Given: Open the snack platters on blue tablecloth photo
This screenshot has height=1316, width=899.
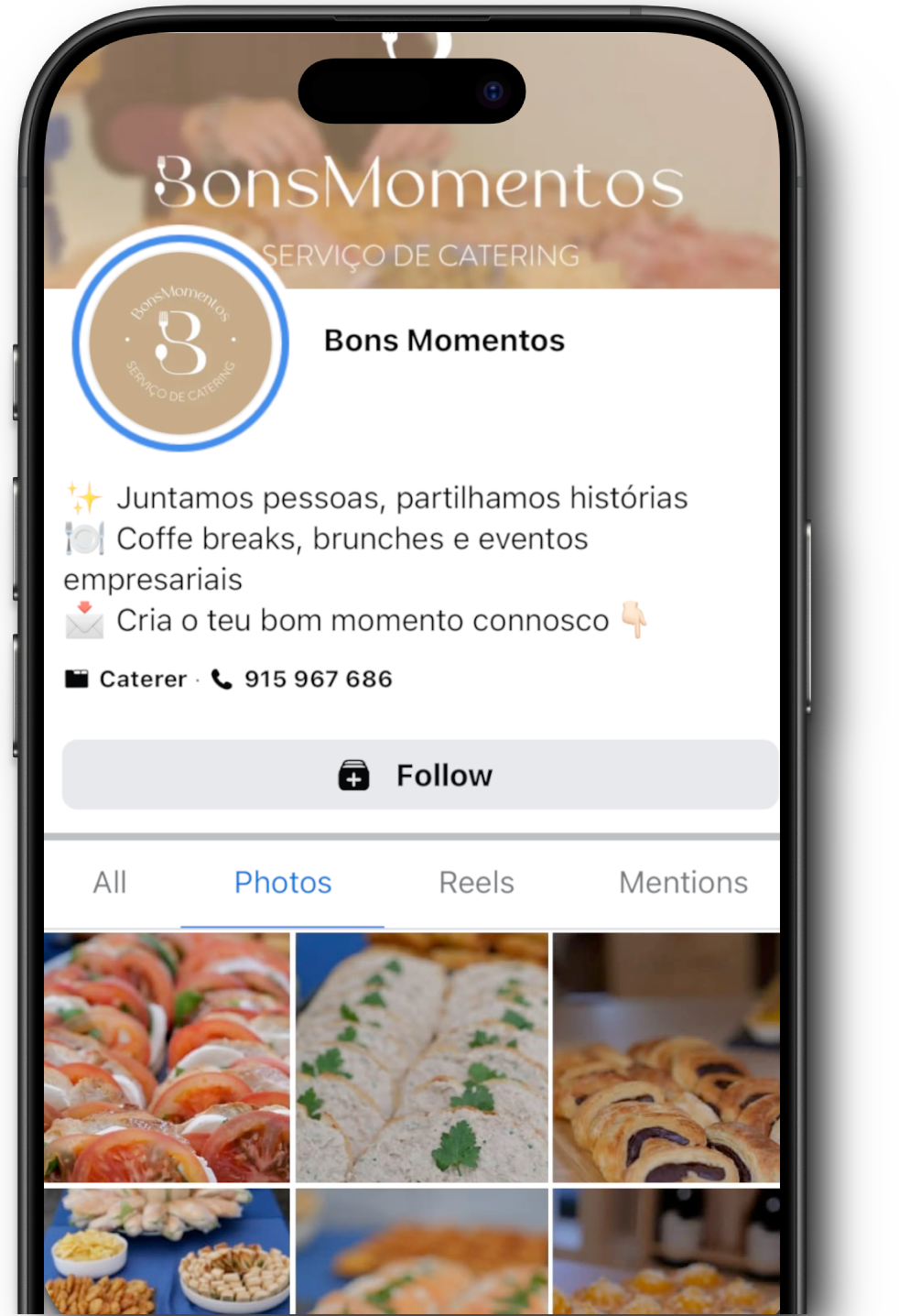Looking at the screenshot, I should 166,1255.
